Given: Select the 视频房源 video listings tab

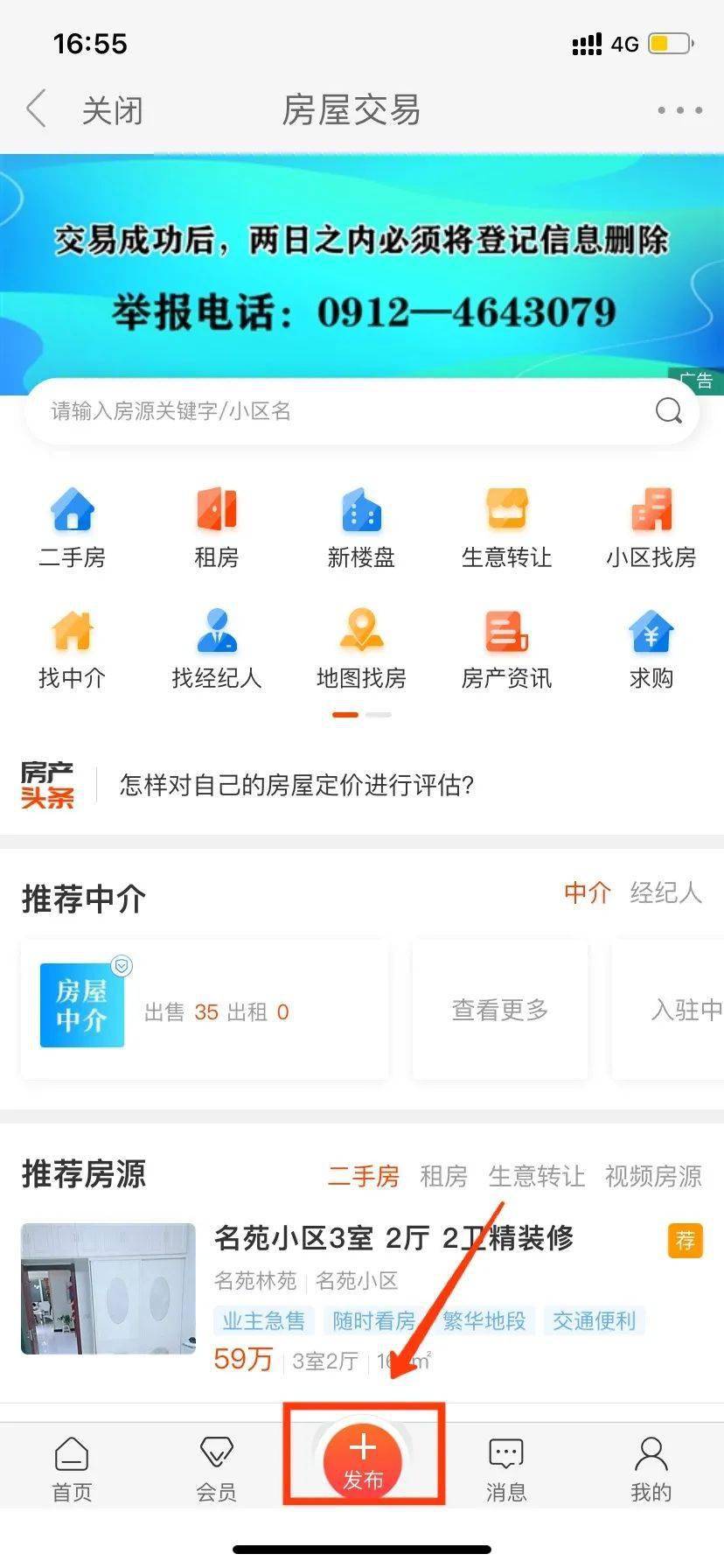Looking at the screenshot, I should tap(651, 1177).
